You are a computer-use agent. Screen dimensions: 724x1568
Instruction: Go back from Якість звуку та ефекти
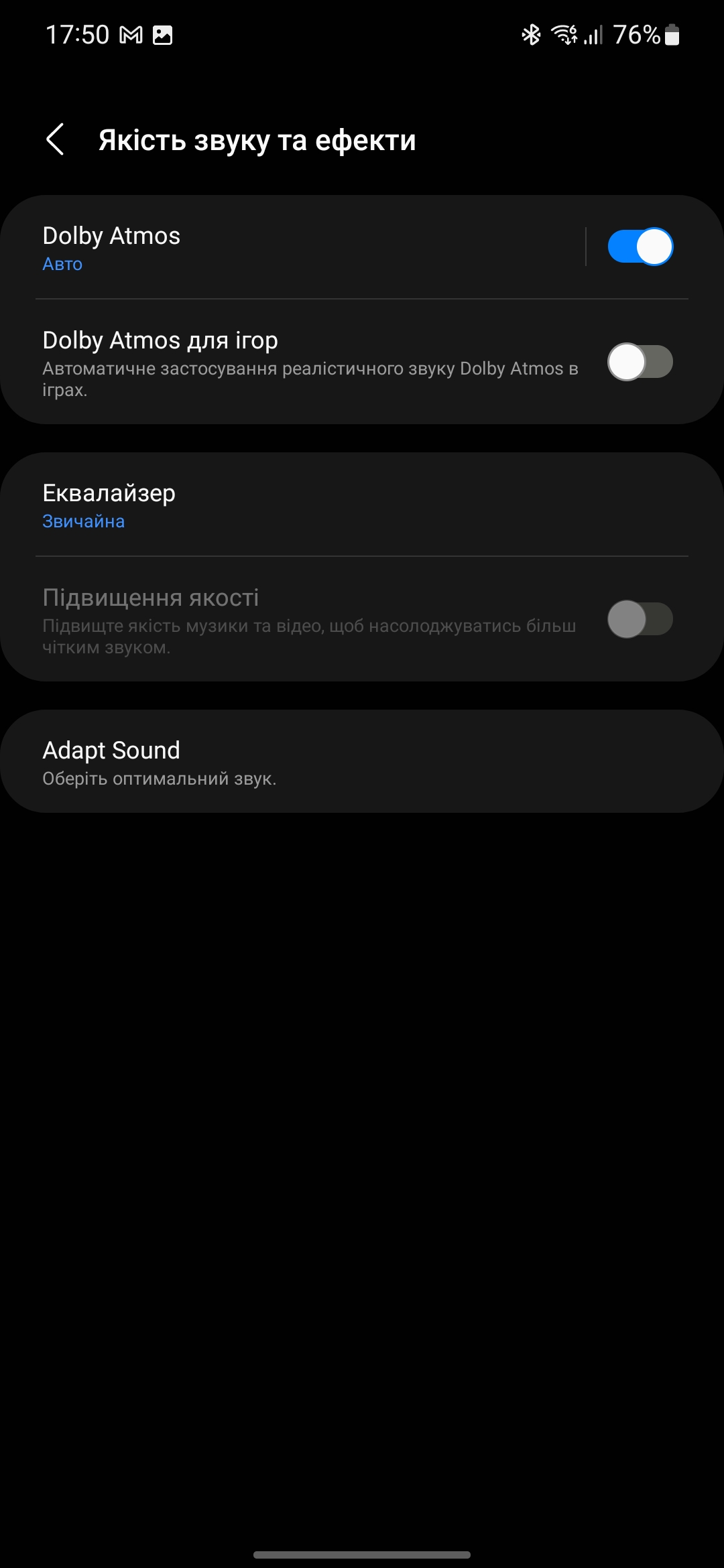(55, 139)
